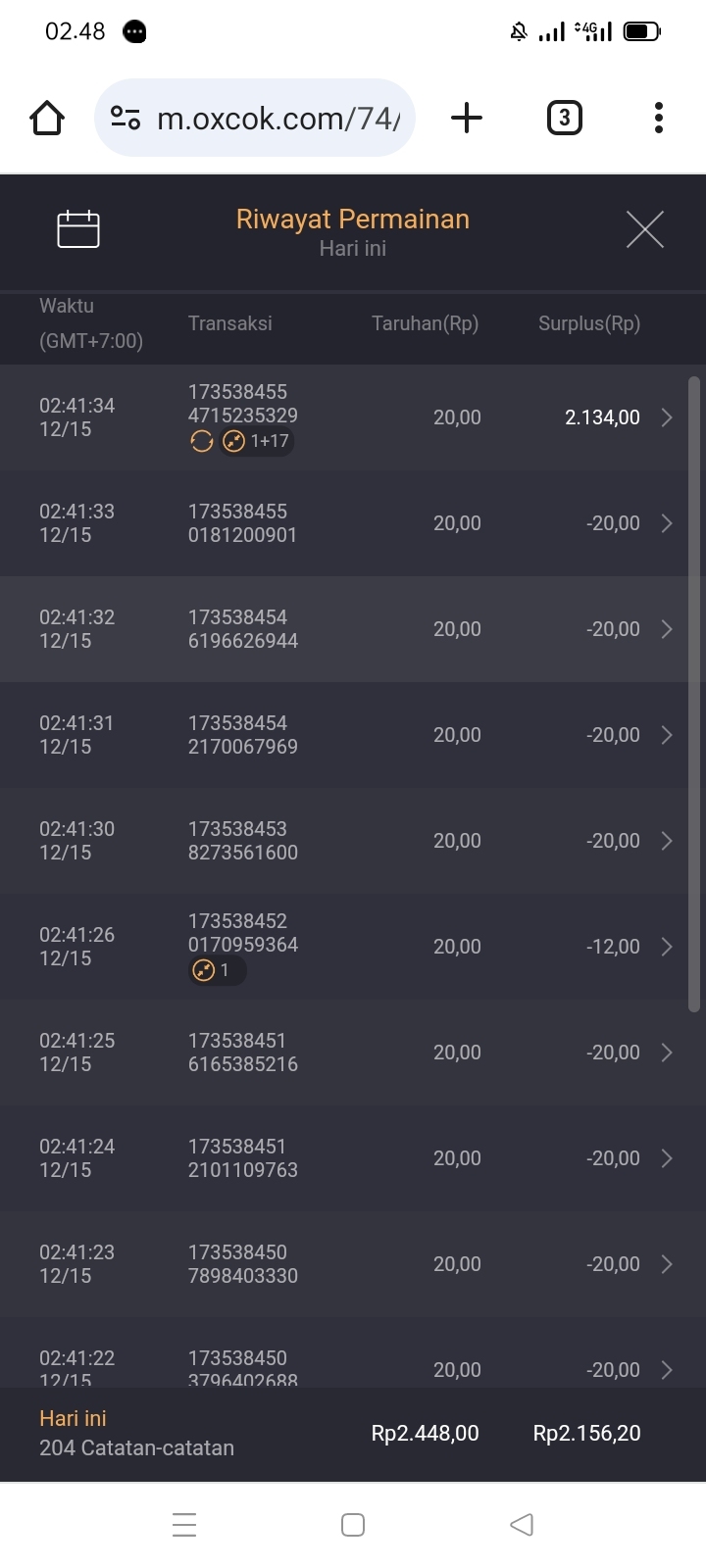Show the 3 open tabs
The width and height of the screenshot is (706, 1568).
[x=564, y=119]
